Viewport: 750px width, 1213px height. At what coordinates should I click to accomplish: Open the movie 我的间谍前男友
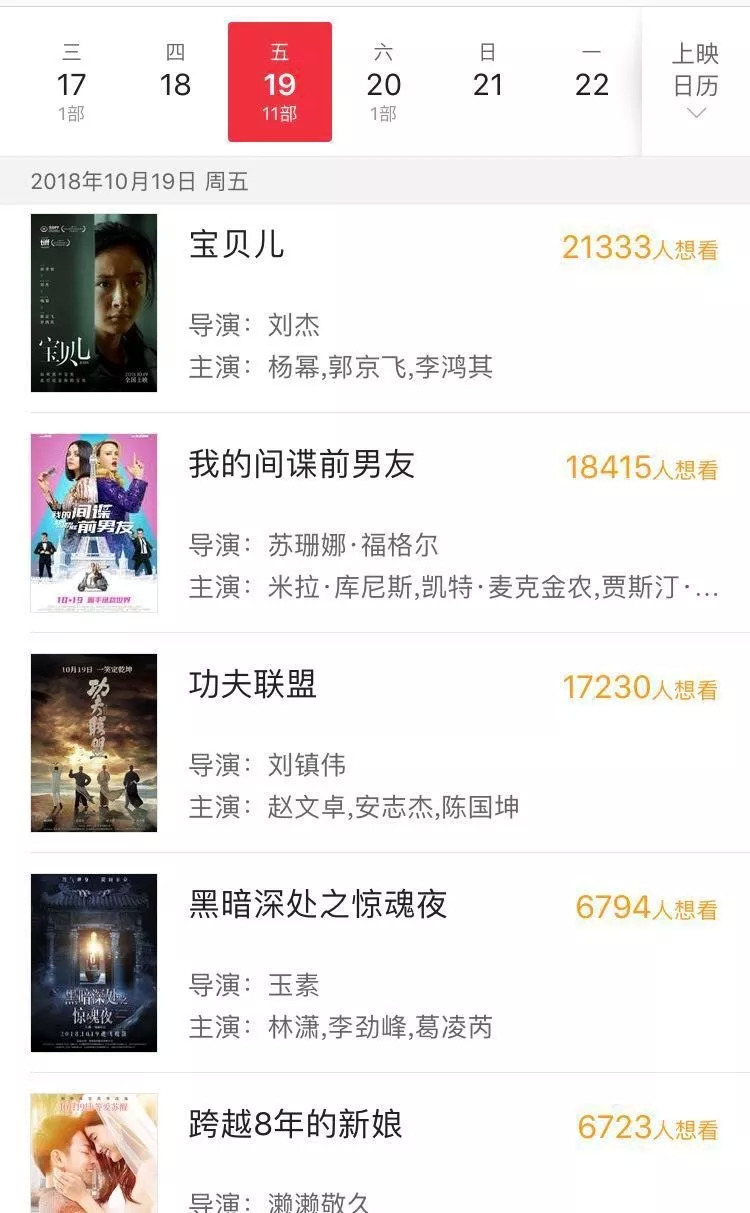click(301, 465)
